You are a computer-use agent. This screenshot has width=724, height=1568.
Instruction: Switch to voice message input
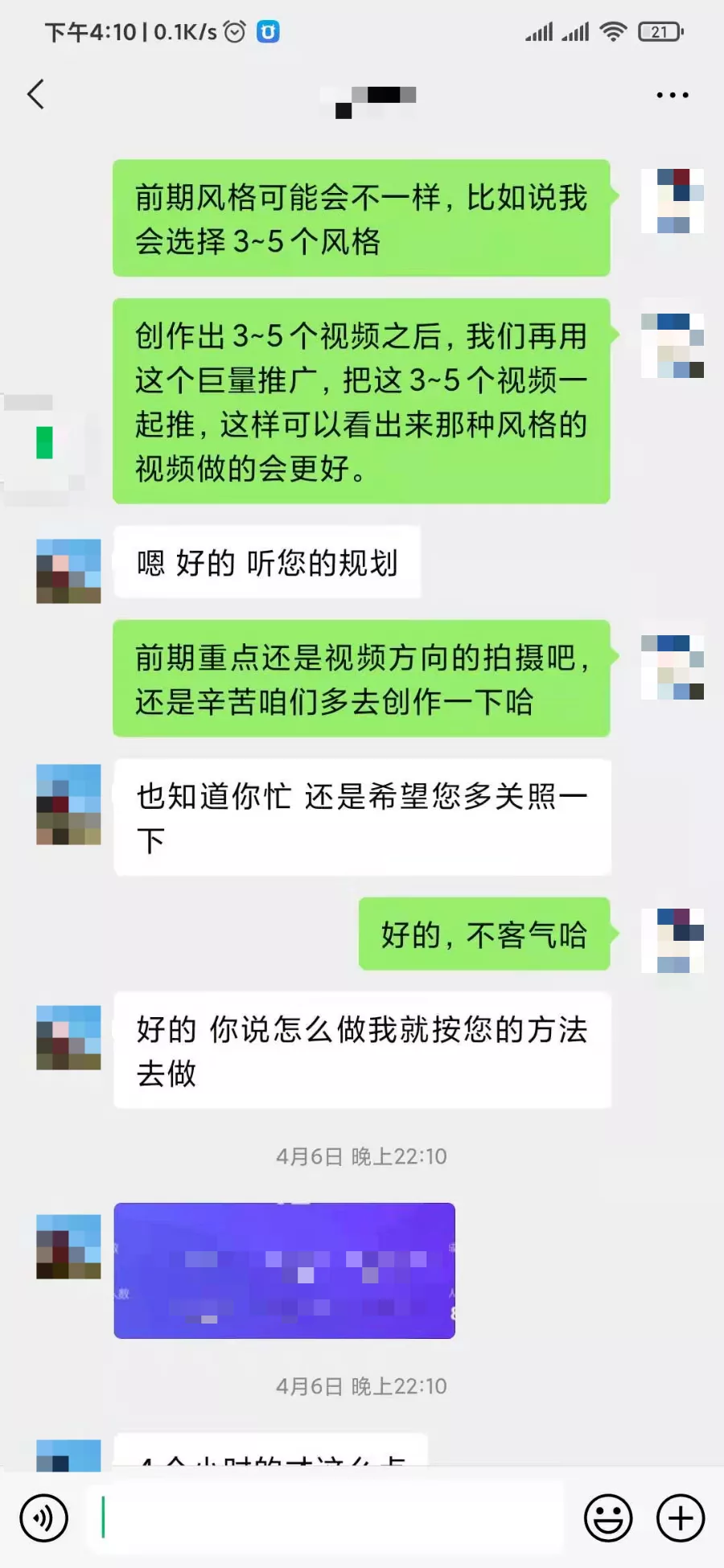point(43,1518)
